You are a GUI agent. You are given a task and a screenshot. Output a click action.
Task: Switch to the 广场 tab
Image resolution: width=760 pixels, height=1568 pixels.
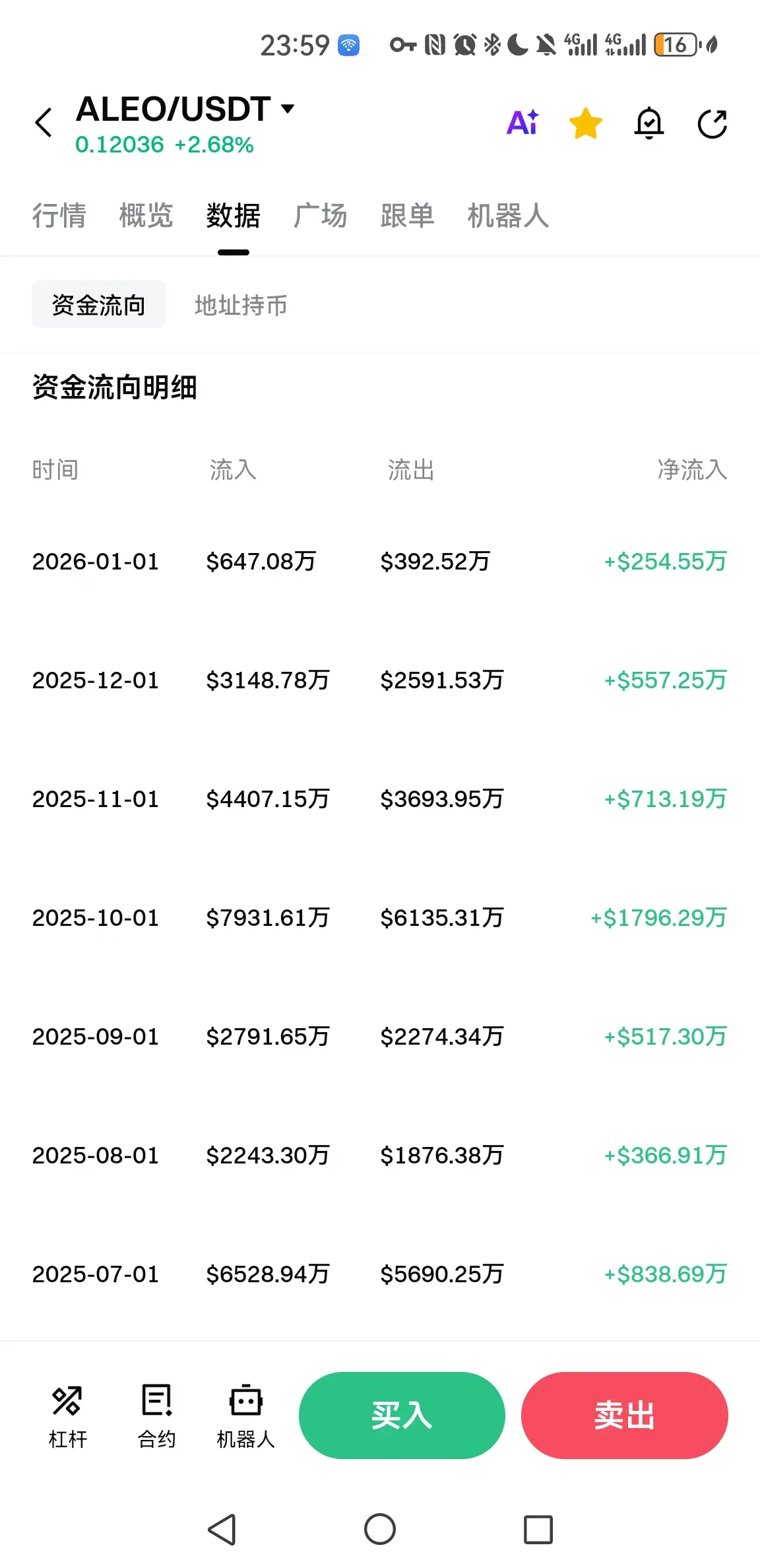click(x=321, y=216)
